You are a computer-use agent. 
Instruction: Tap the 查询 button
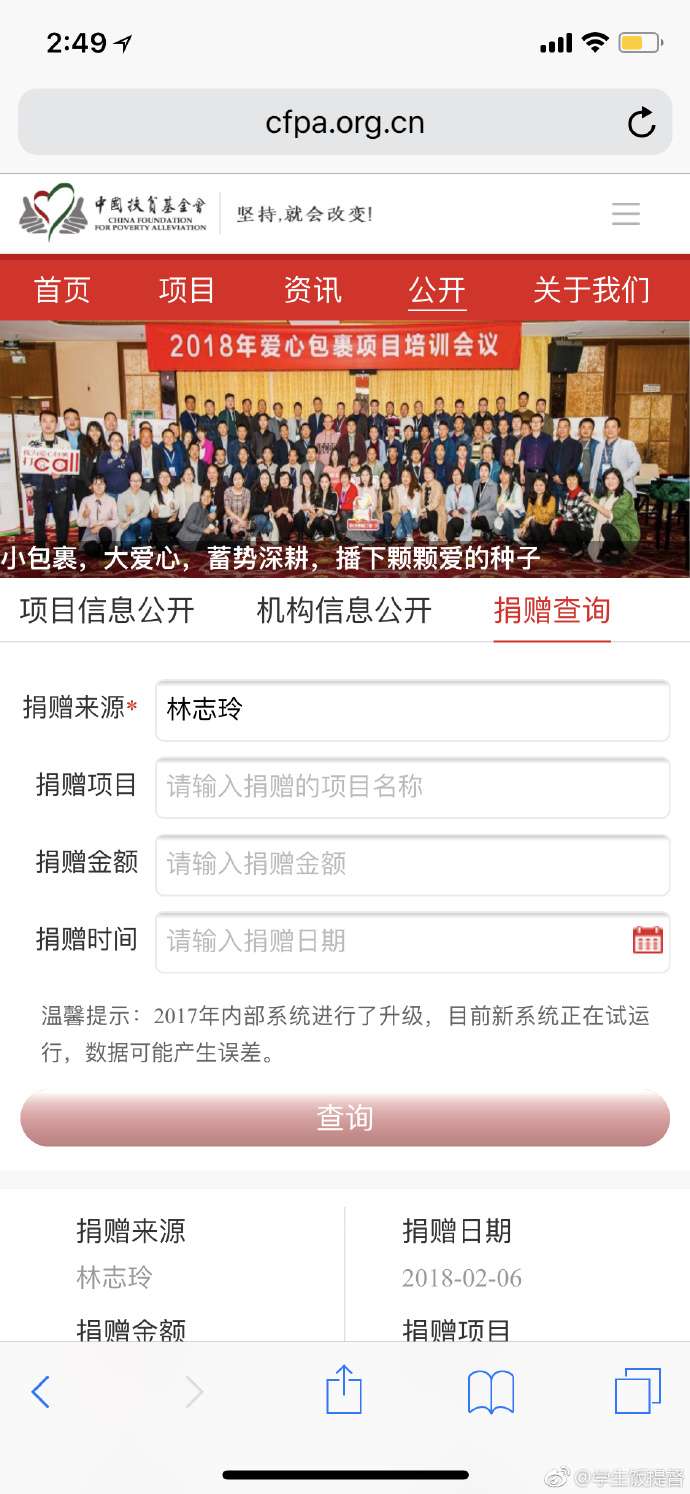point(344,1117)
